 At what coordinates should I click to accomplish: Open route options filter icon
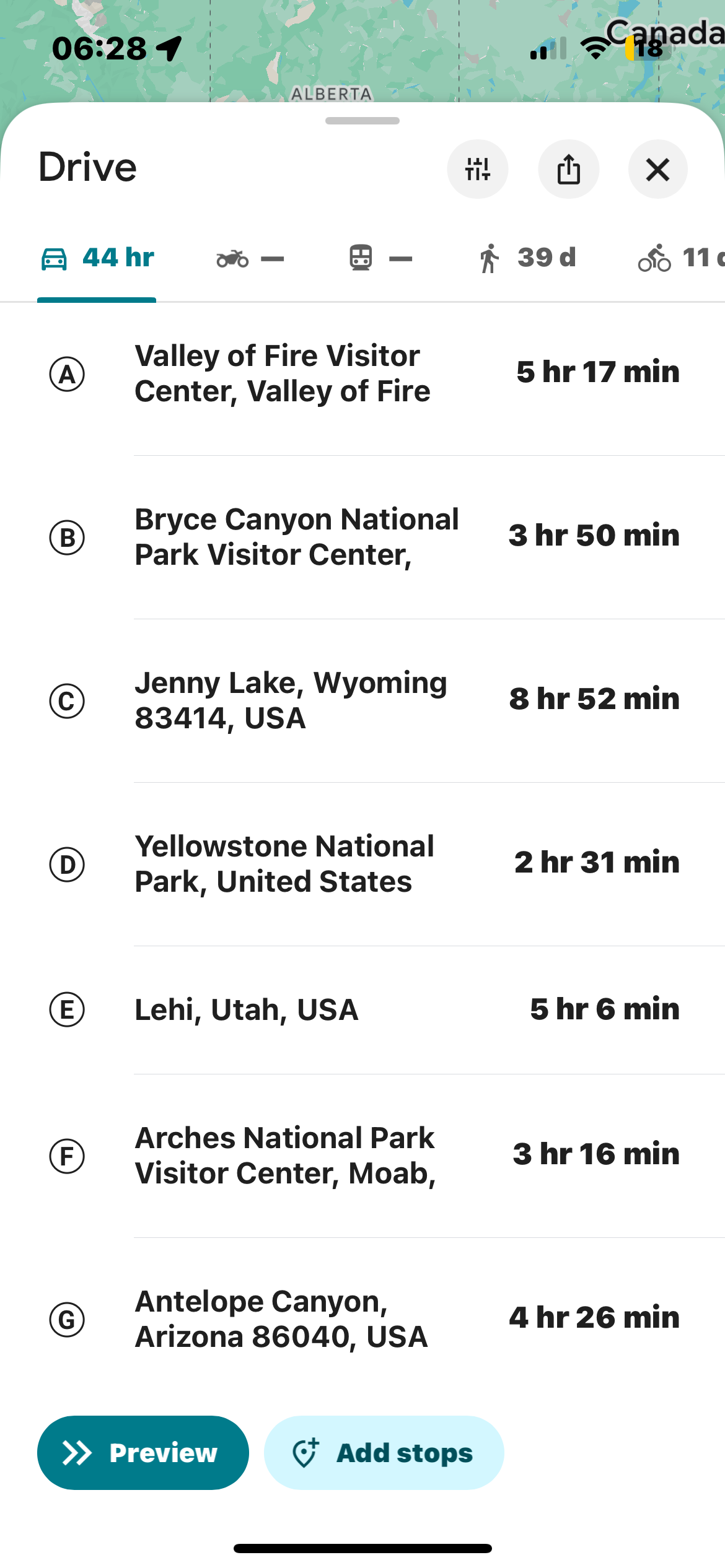click(x=477, y=169)
